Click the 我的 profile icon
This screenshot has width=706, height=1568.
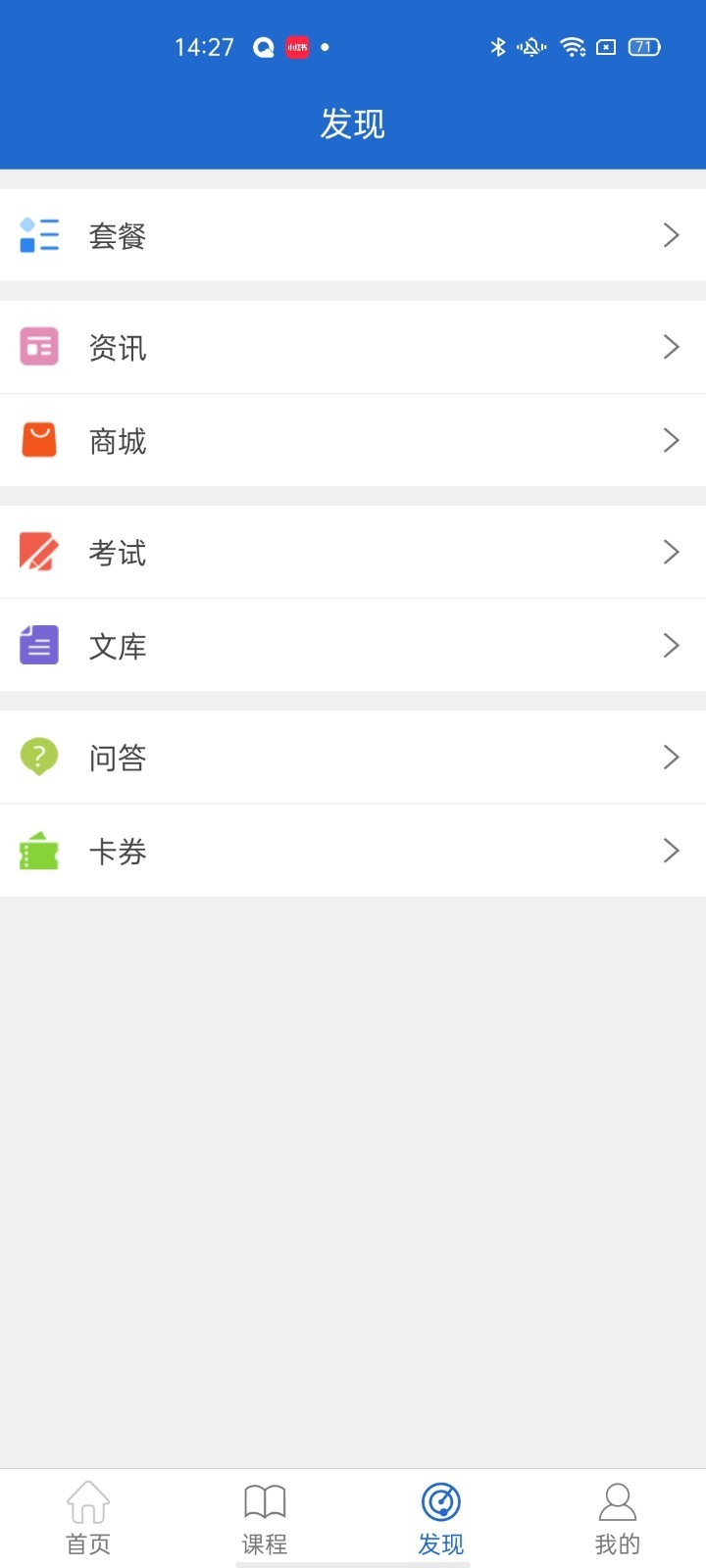tap(617, 1500)
